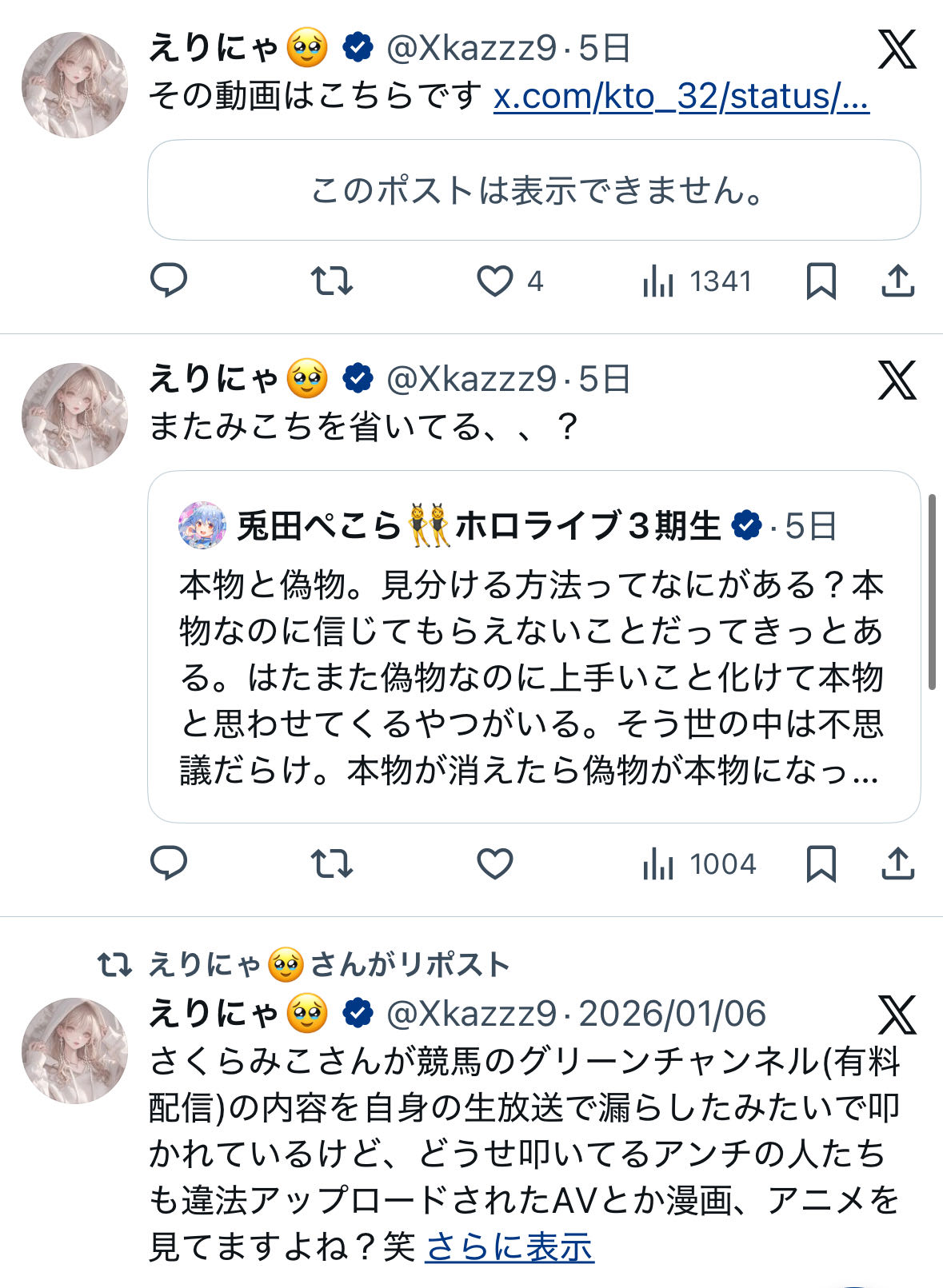The height and width of the screenshot is (1288, 943).
Task: Like the post with 4 likes
Action: [495, 281]
